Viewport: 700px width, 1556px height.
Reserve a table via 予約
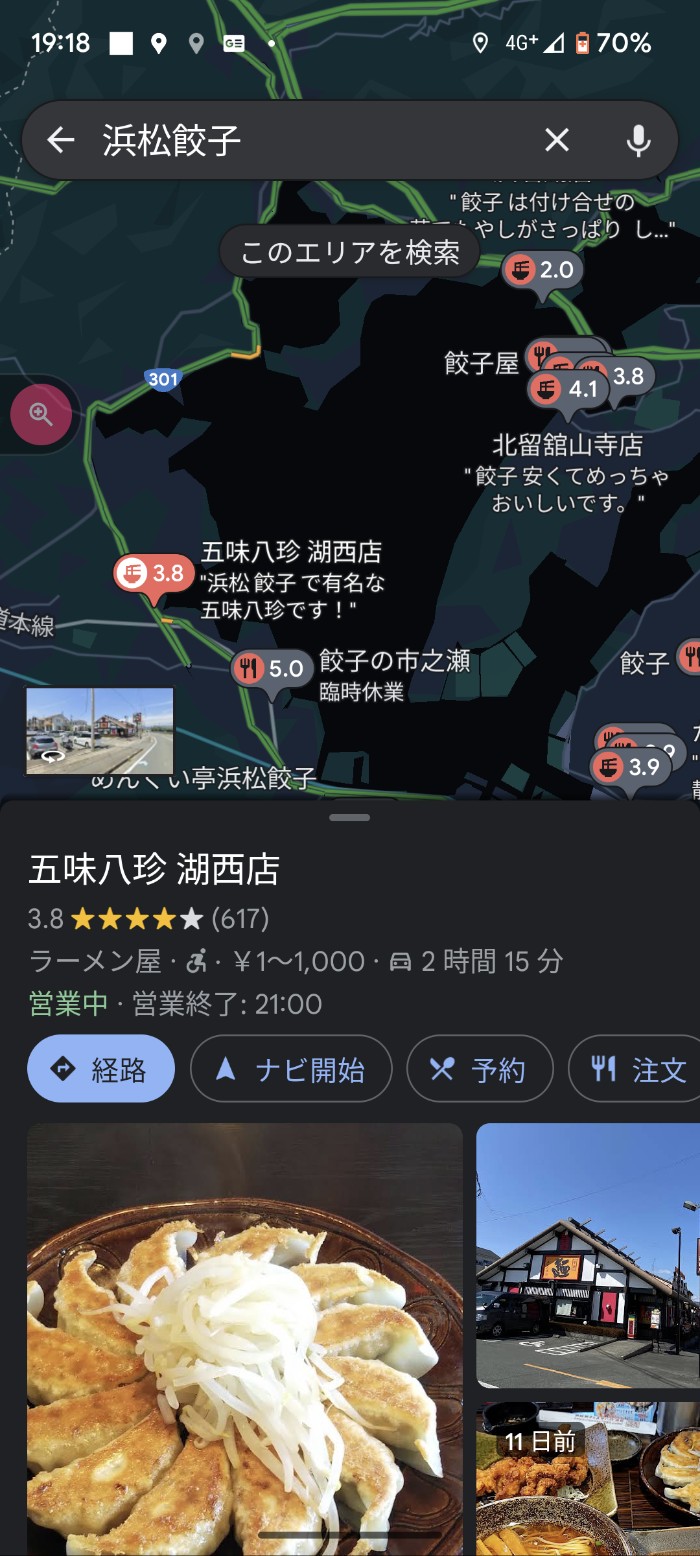[x=479, y=1069]
